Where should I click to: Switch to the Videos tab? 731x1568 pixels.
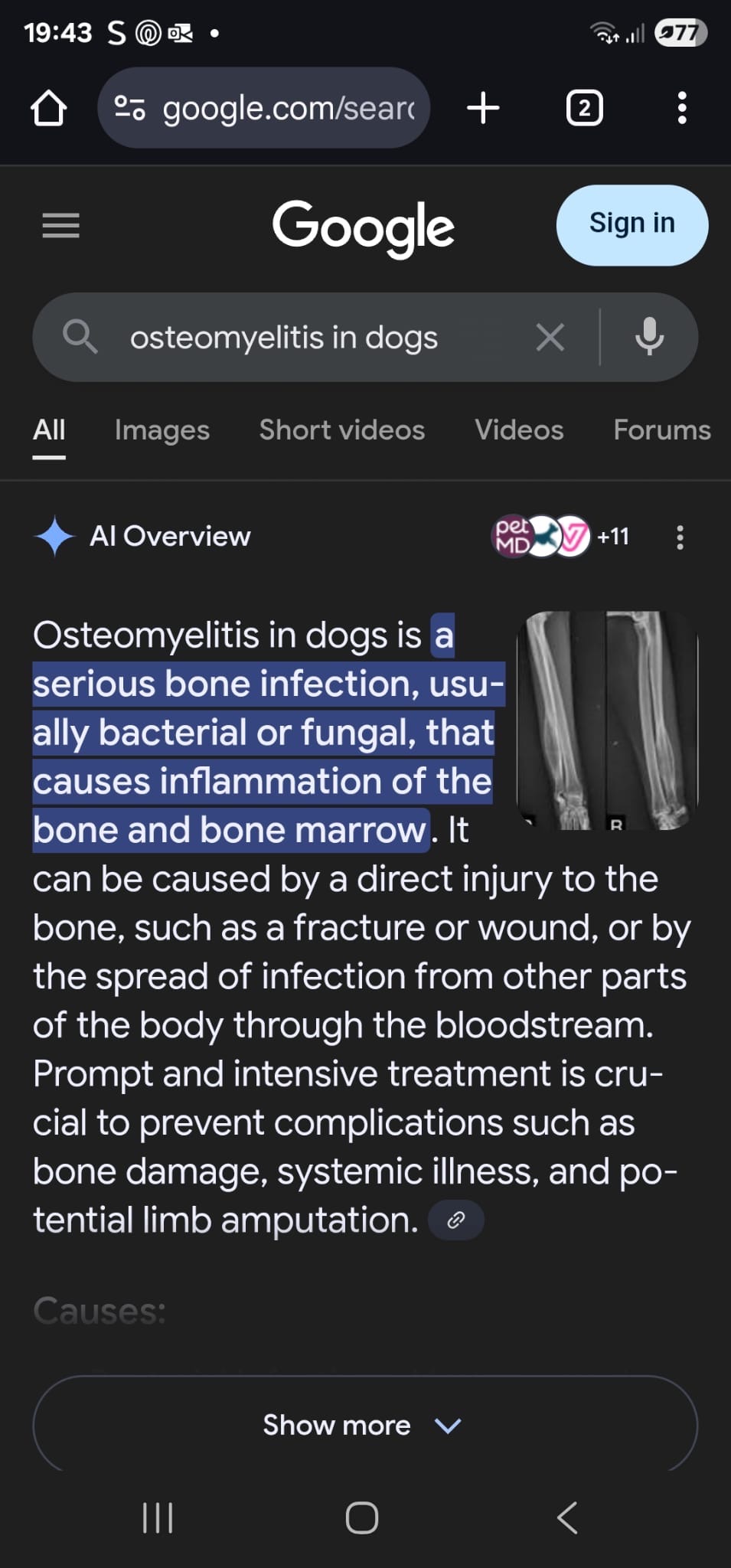(519, 430)
